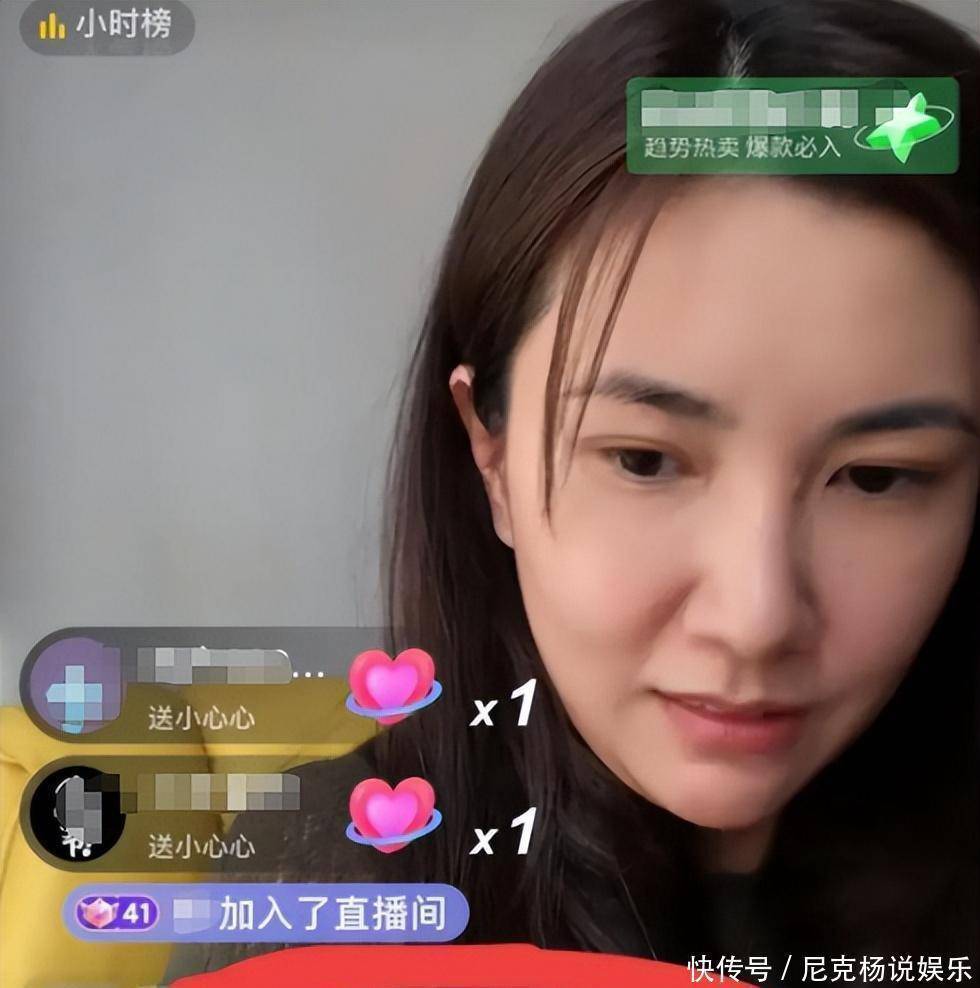980x988 pixels.
Task: Open the purple cross avatar gift sender's profile
Action: click(x=73, y=685)
